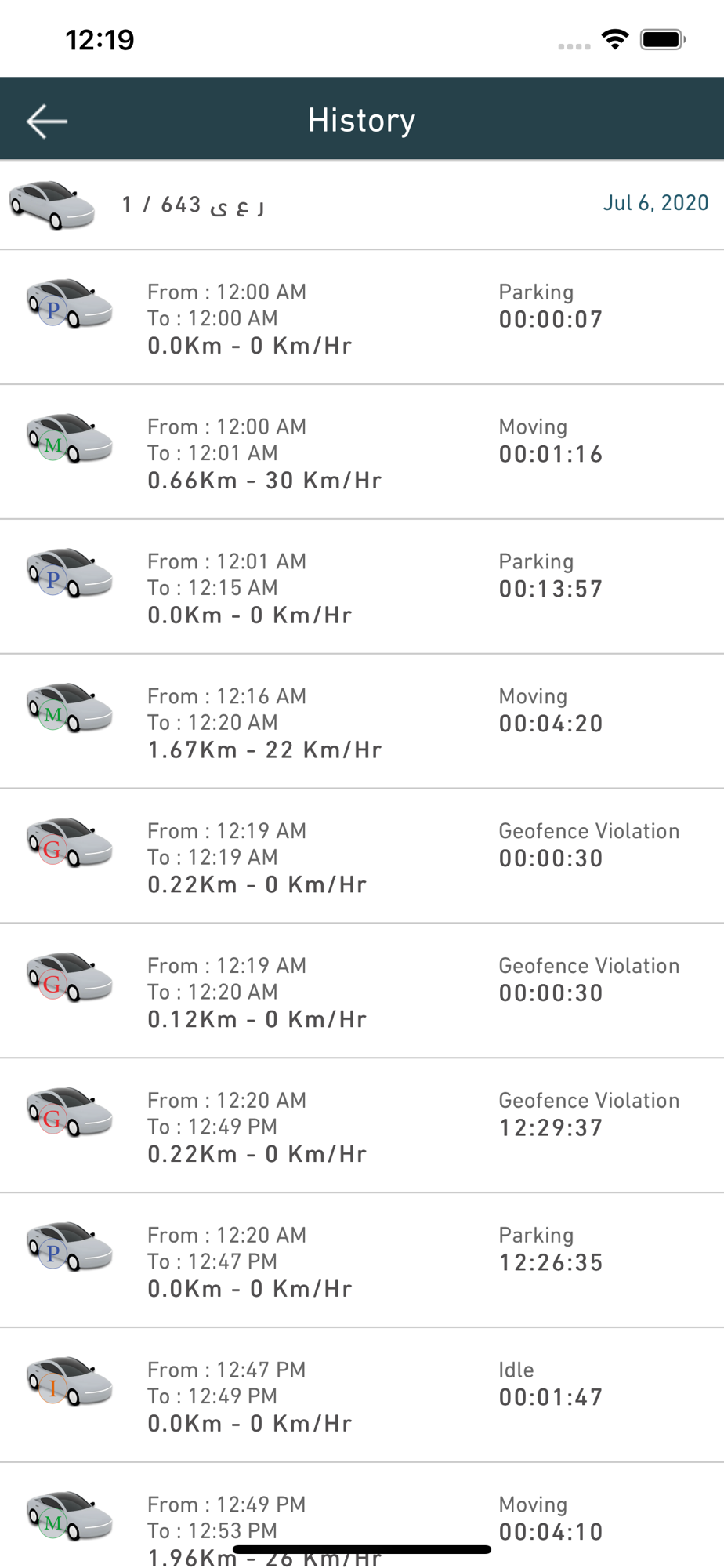This screenshot has height=1568, width=724.
Task: Open the Jul 6, 2020 date picker
Action: [x=655, y=203]
